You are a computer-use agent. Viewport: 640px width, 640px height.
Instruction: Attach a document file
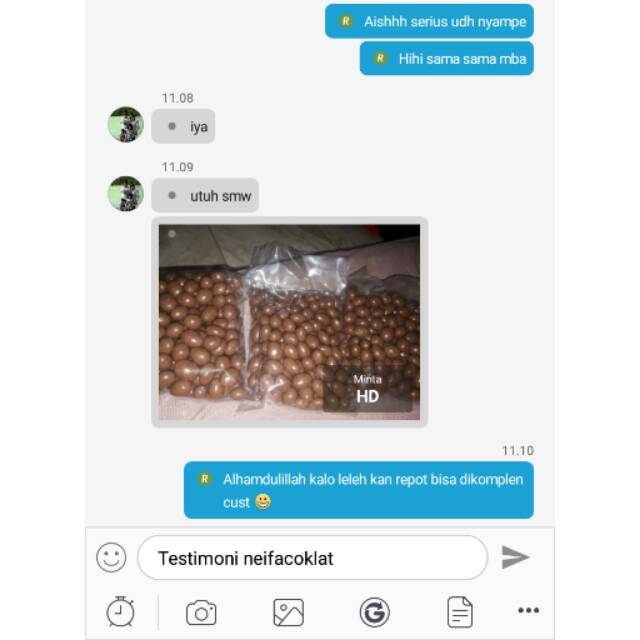[x=460, y=612]
